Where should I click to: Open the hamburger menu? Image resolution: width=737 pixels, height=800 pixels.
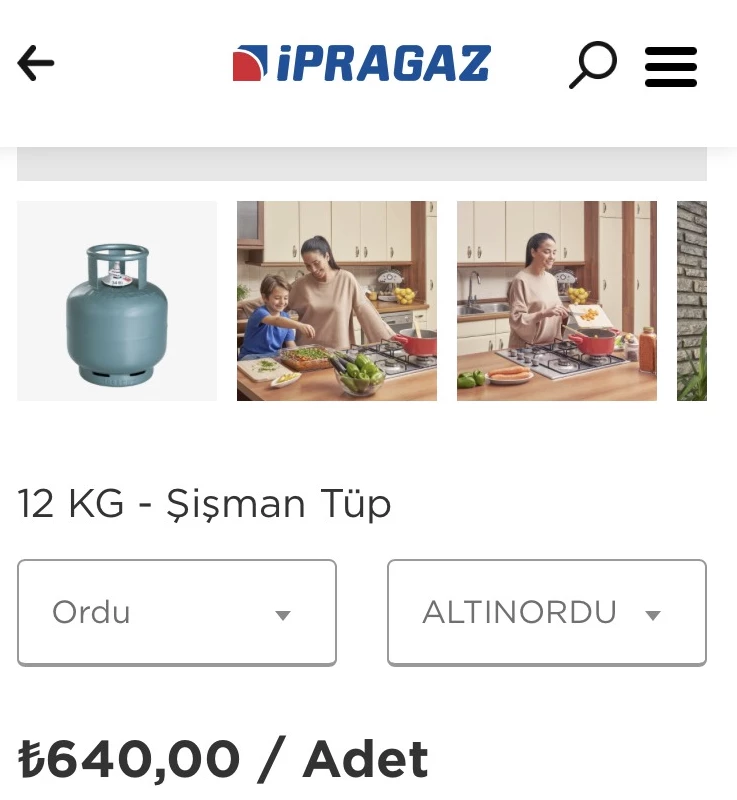click(671, 66)
